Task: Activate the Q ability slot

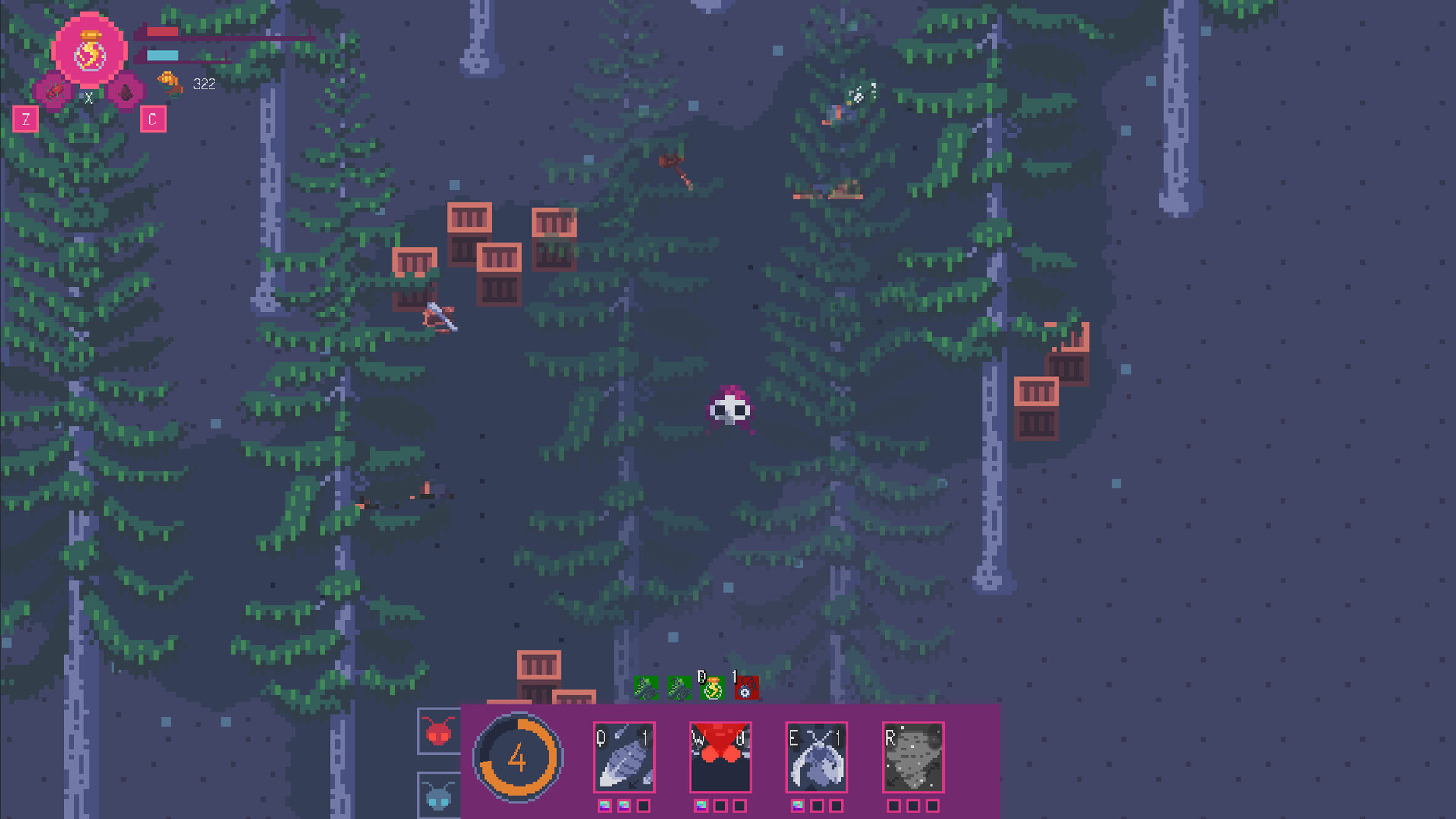Action: click(624, 757)
